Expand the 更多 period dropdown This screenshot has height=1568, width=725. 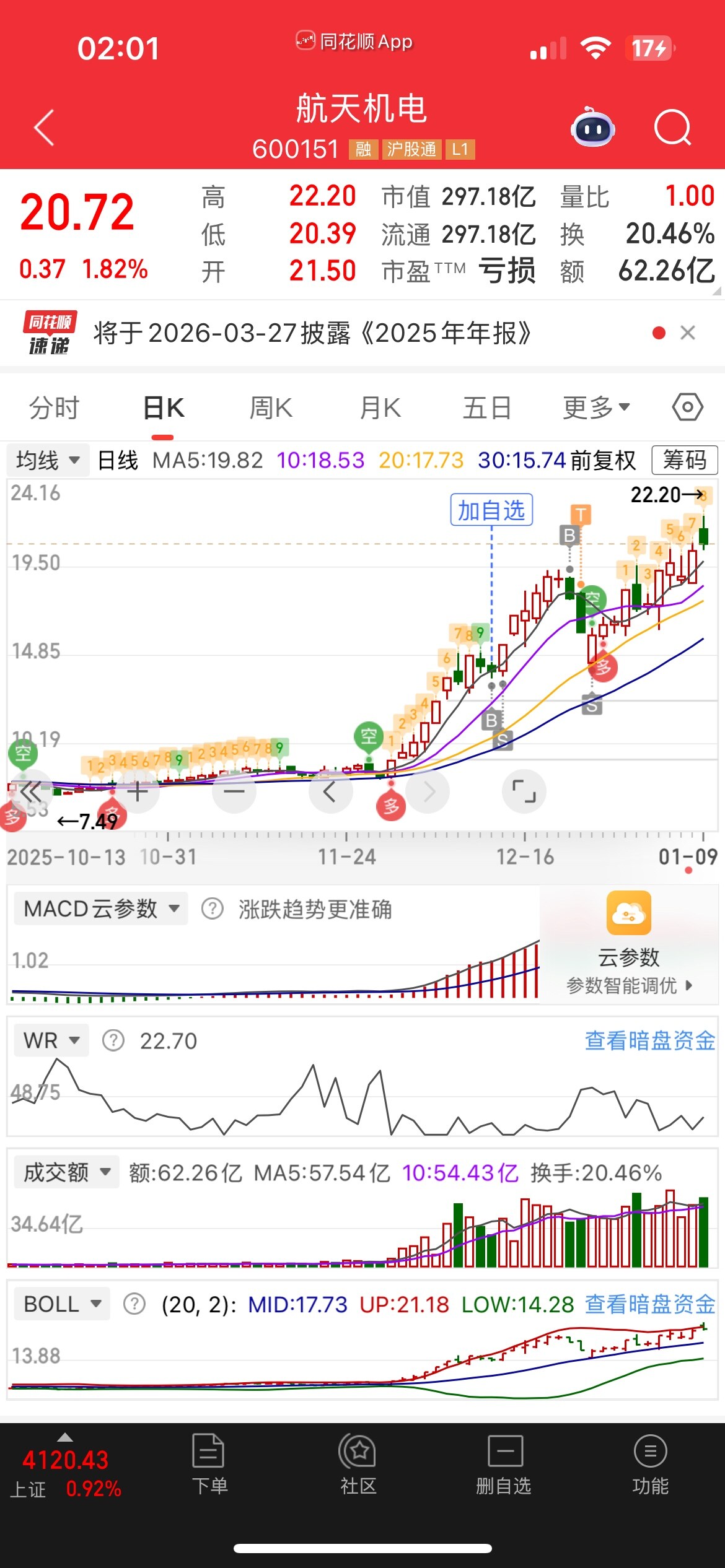(595, 408)
